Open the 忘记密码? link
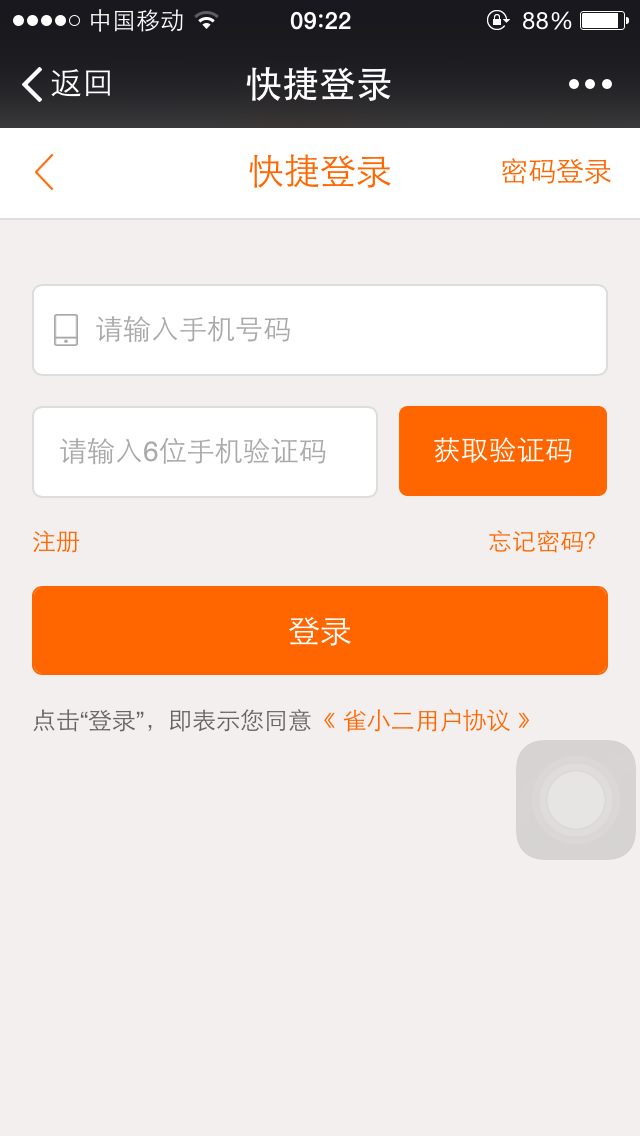 (x=542, y=542)
